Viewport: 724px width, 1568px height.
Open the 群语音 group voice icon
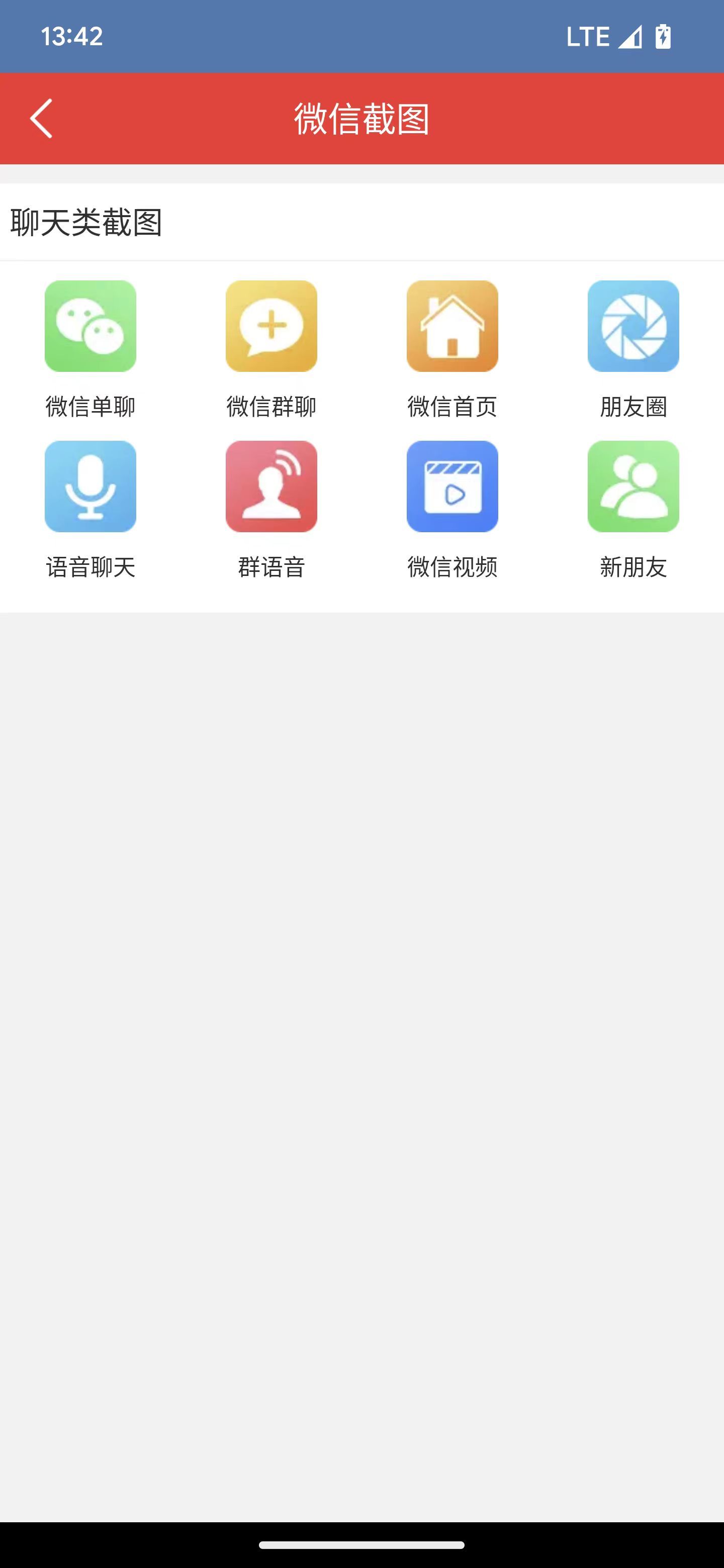271,486
